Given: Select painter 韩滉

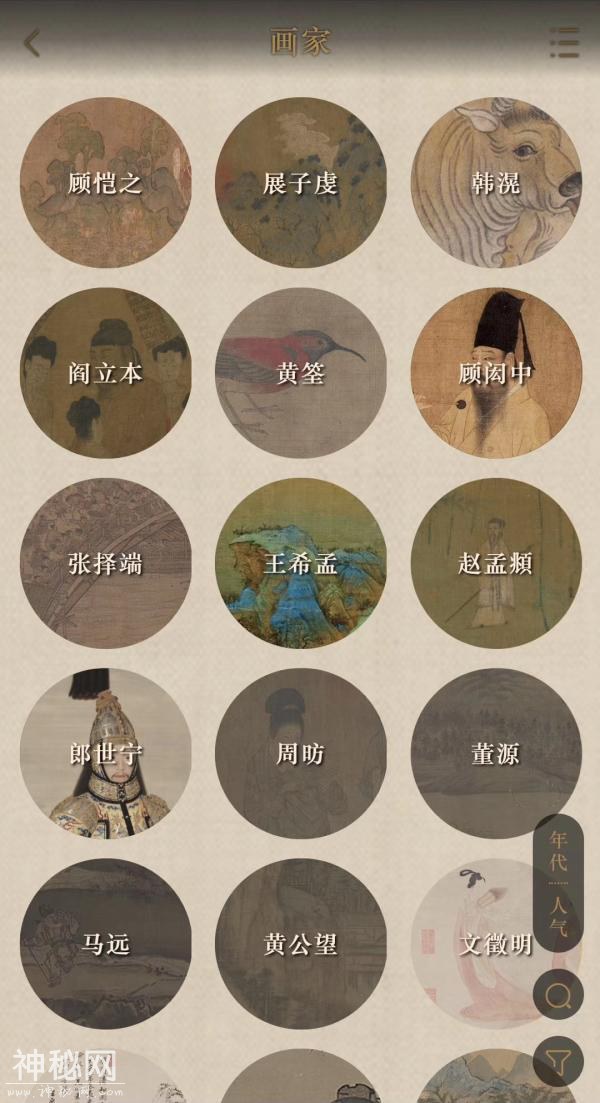Looking at the screenshot, I should pos(496,183).
